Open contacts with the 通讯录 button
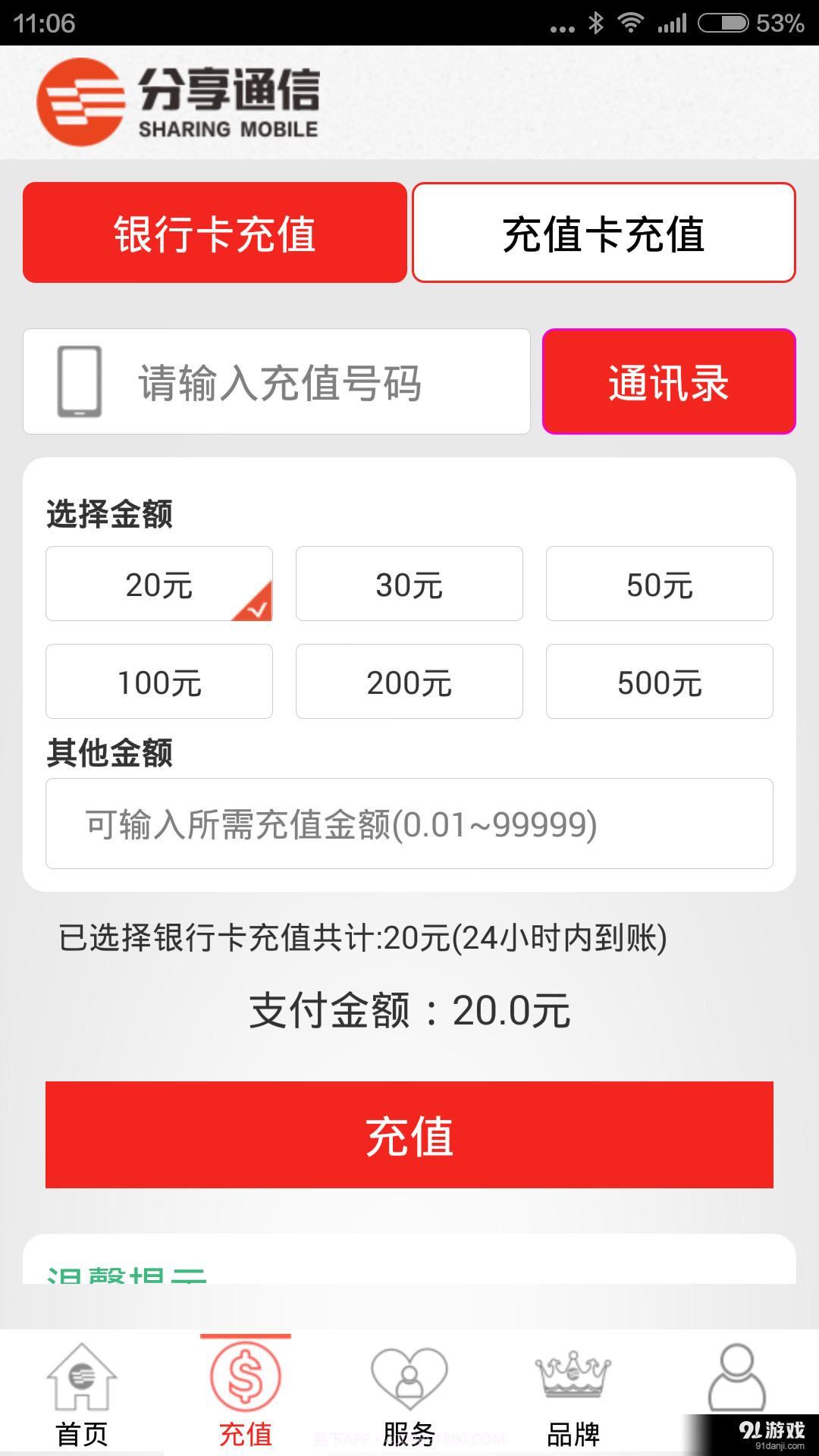The image size is (819, 1456). (x=669, y=381)
